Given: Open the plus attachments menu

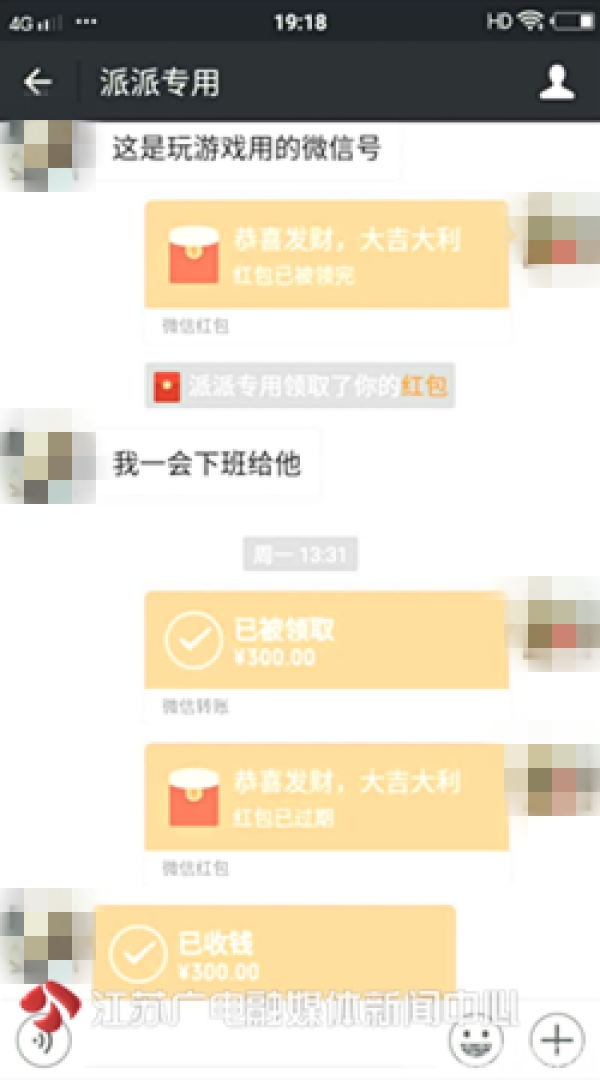Looking at the screenshot, I should click(556, 1040).
